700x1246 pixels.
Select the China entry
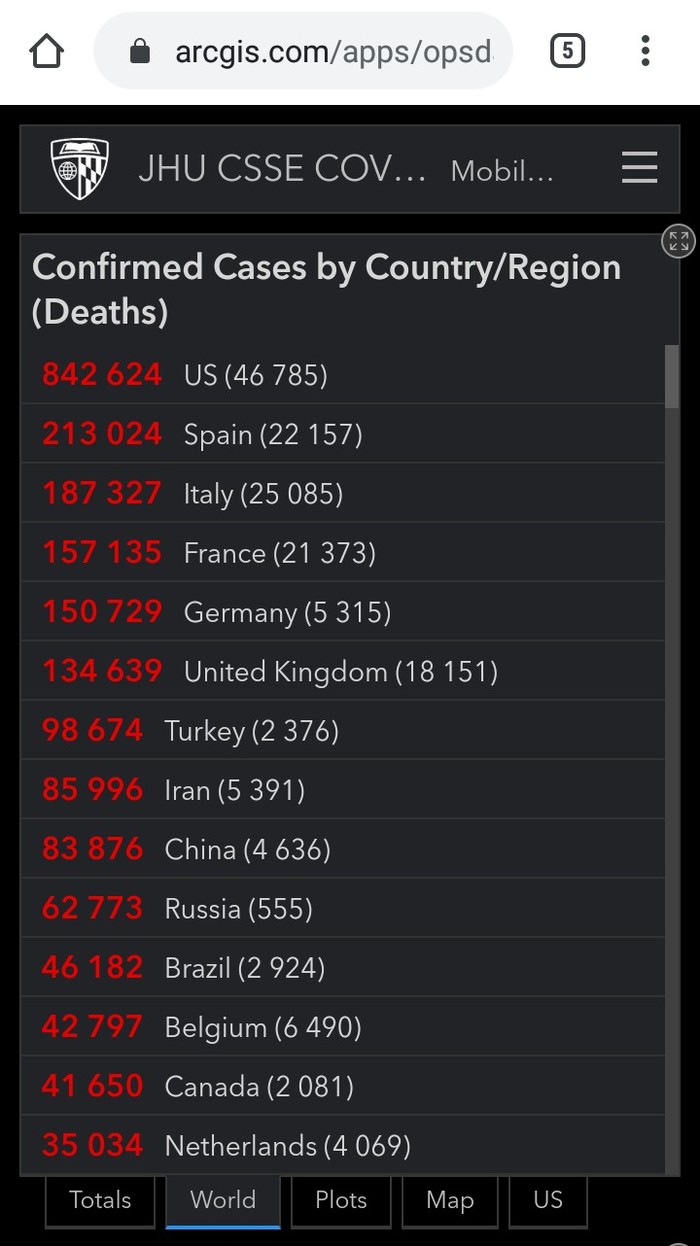pos(340,849)
